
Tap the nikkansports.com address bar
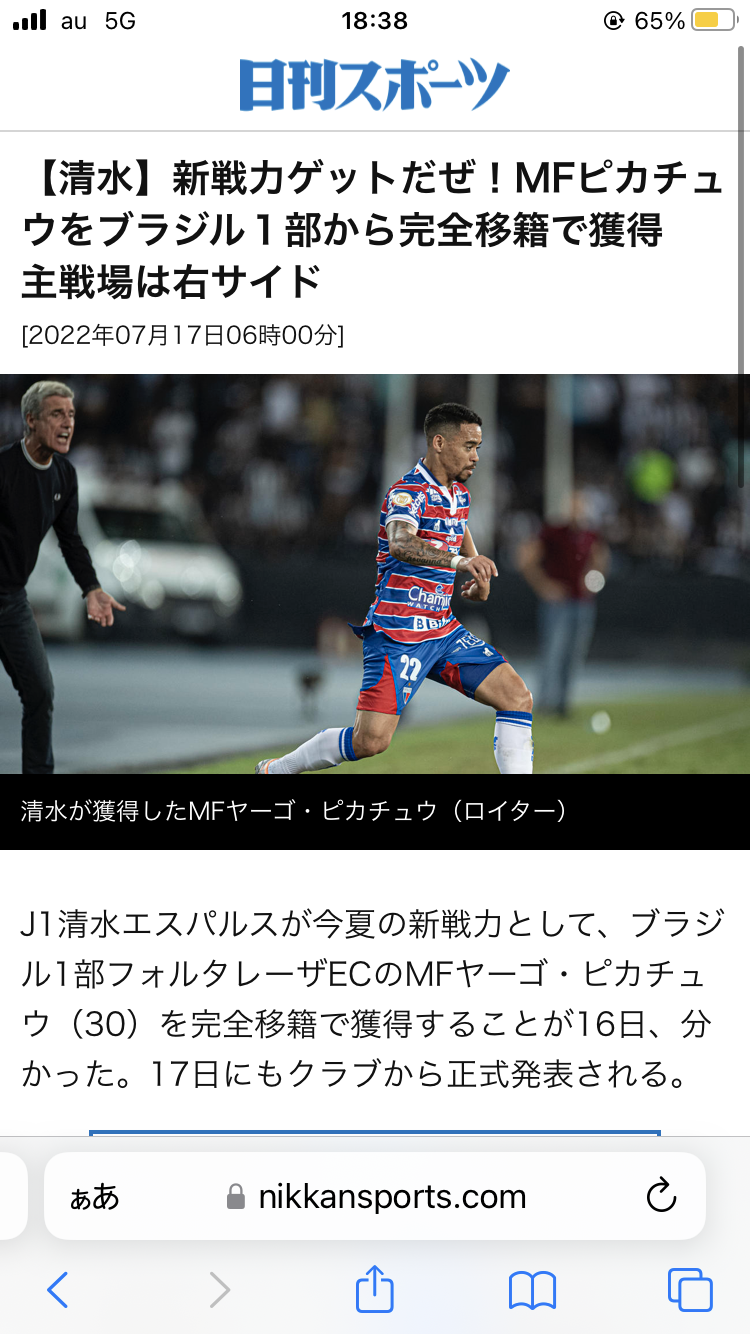coord(390,1196)
